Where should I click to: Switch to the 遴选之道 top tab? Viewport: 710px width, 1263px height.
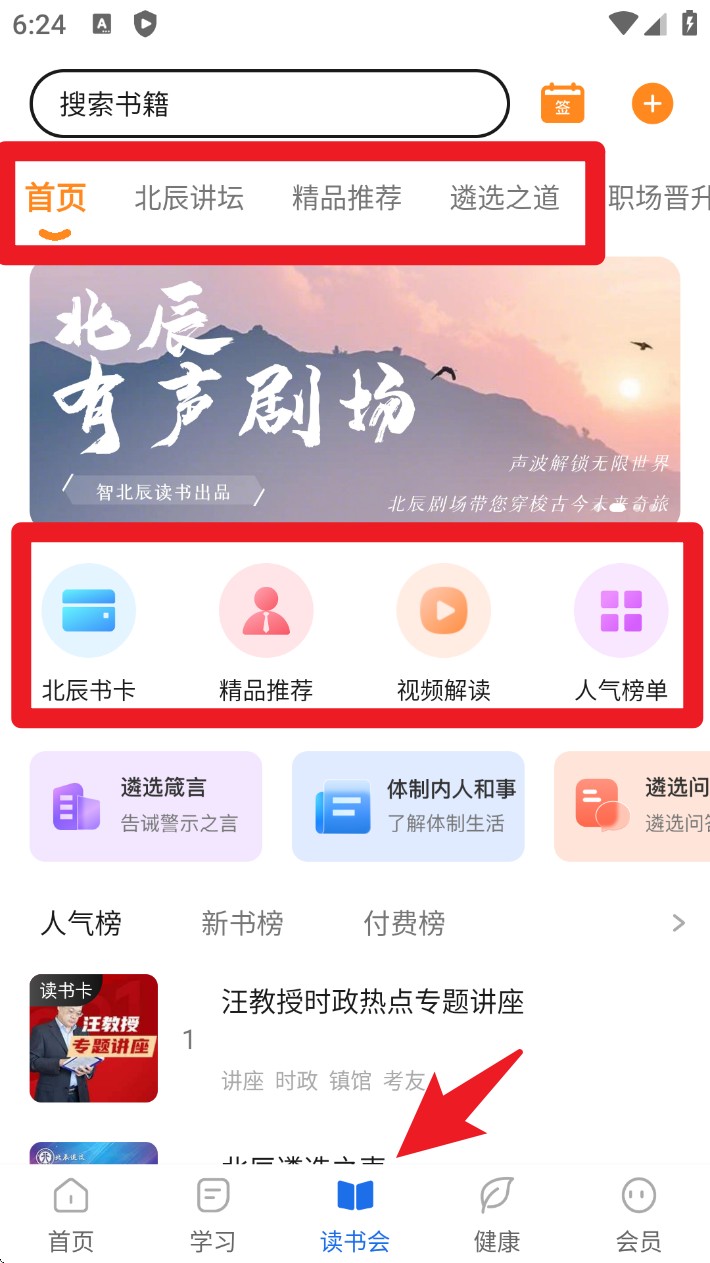[x=504, y=198]
